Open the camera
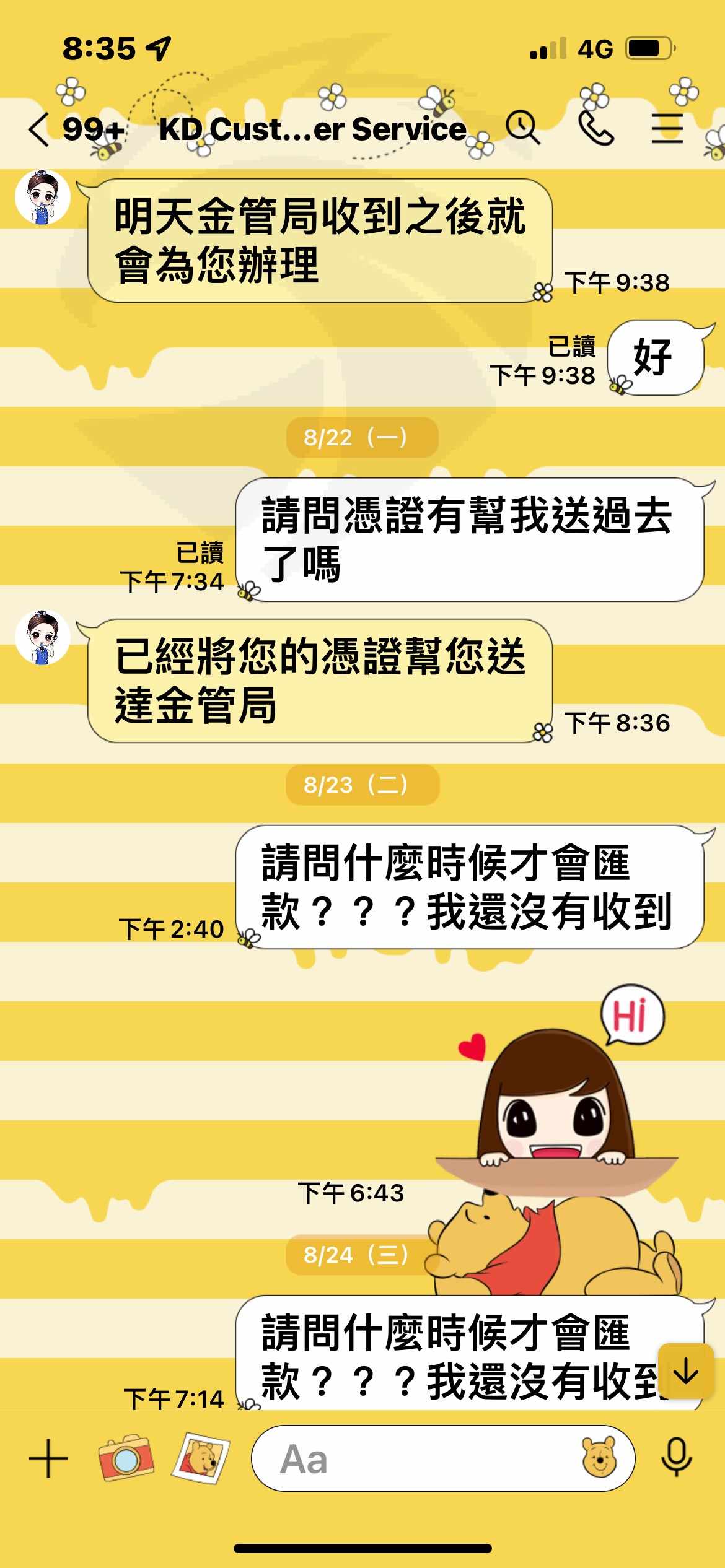 (126, 1458)
